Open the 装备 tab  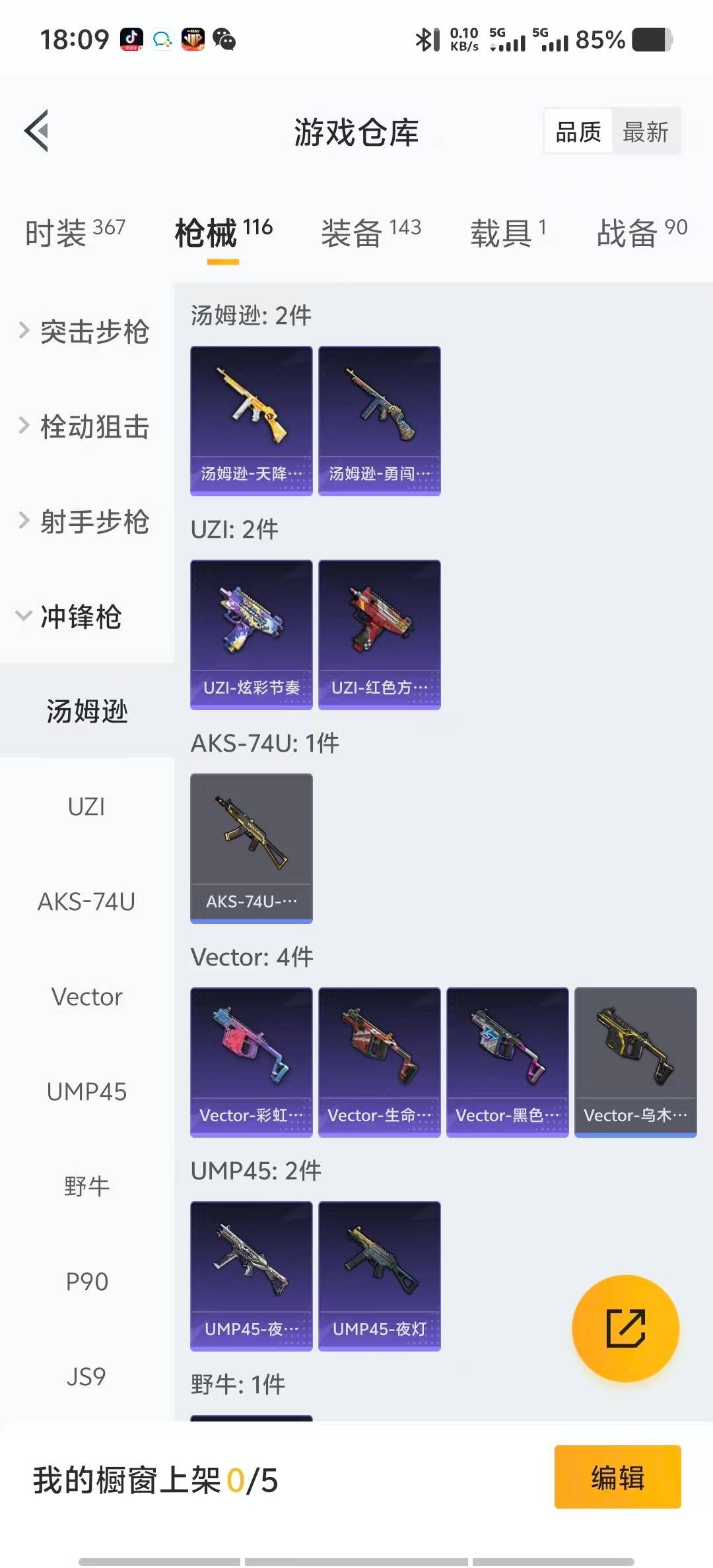pyautogui.click(x=351, y=232)
